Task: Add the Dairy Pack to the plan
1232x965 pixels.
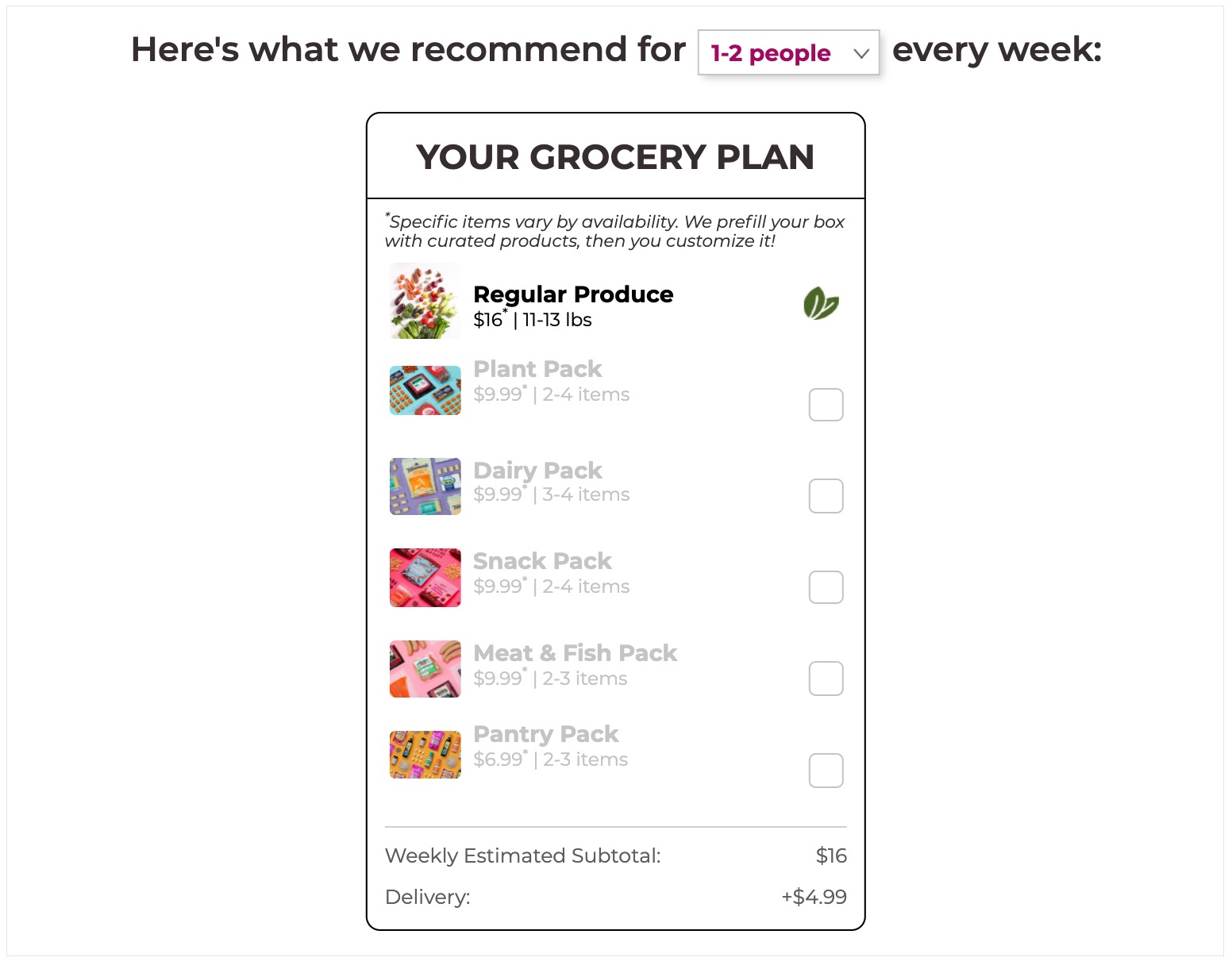Action: [x=826, y=496]
